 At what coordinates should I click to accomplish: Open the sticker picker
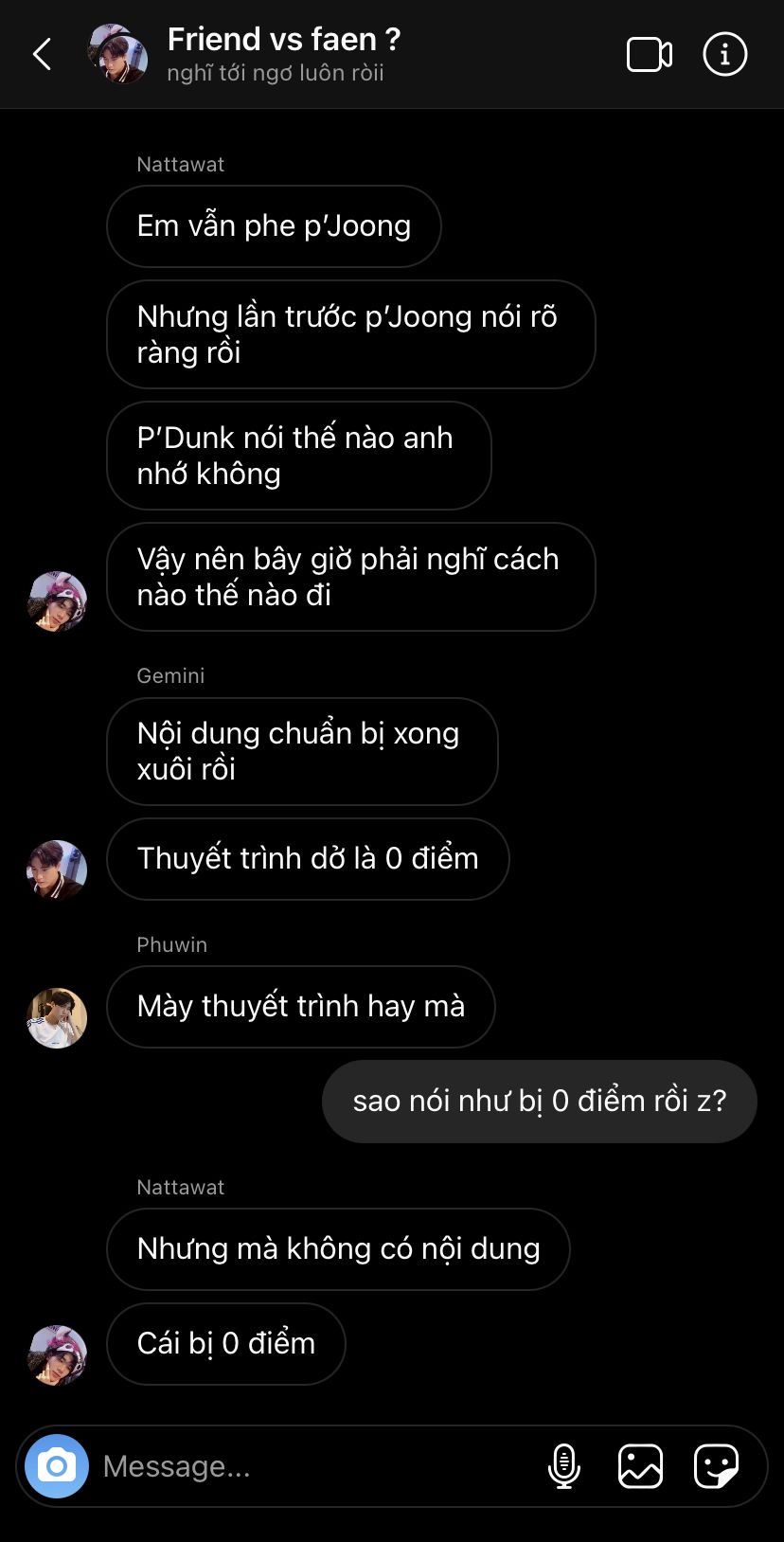(716, 1466)
